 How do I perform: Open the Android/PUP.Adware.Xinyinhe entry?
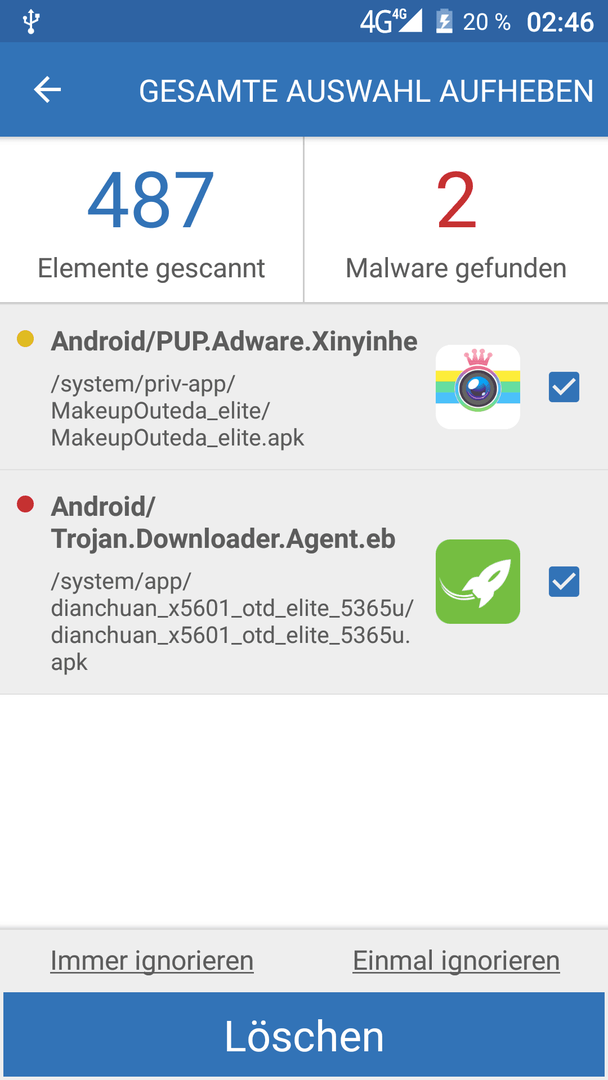pos(232,388)
